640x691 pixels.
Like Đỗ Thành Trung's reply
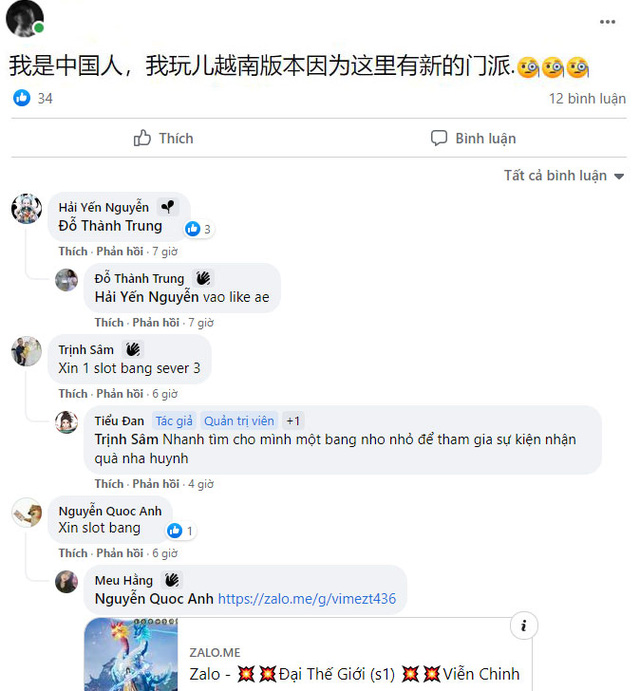109,323
